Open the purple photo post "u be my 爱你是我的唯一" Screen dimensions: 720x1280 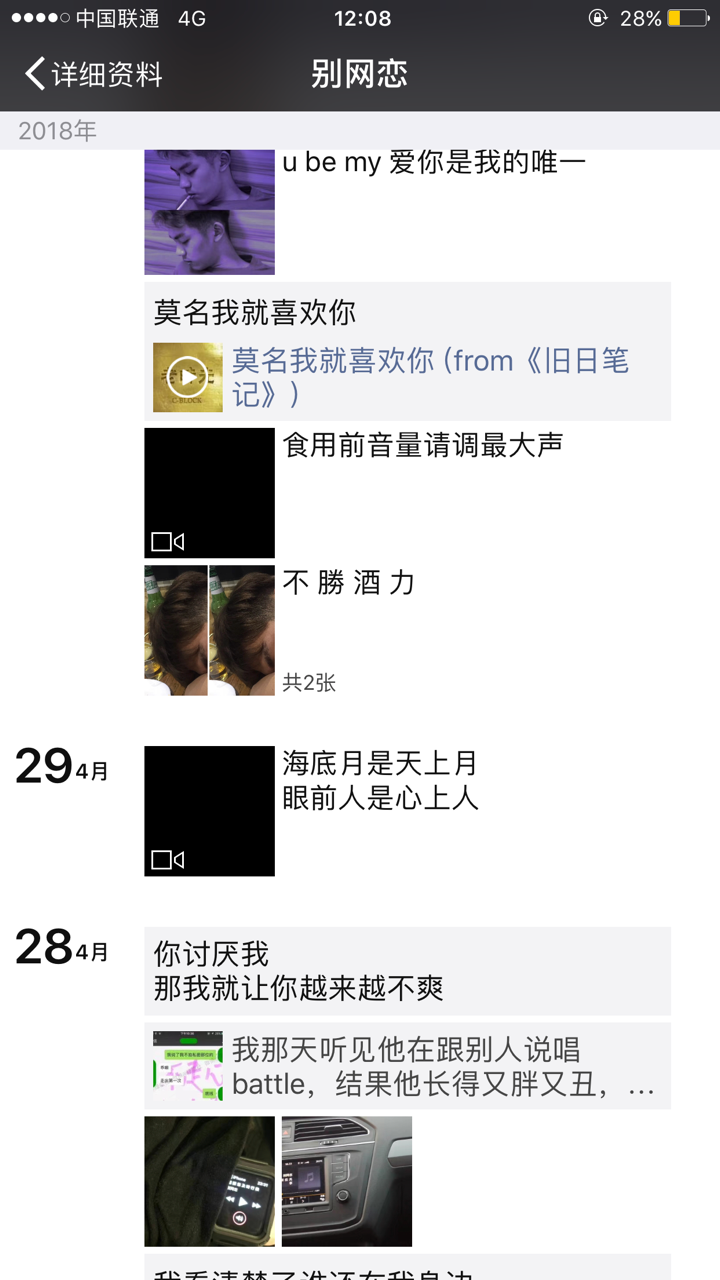[209, 212]
